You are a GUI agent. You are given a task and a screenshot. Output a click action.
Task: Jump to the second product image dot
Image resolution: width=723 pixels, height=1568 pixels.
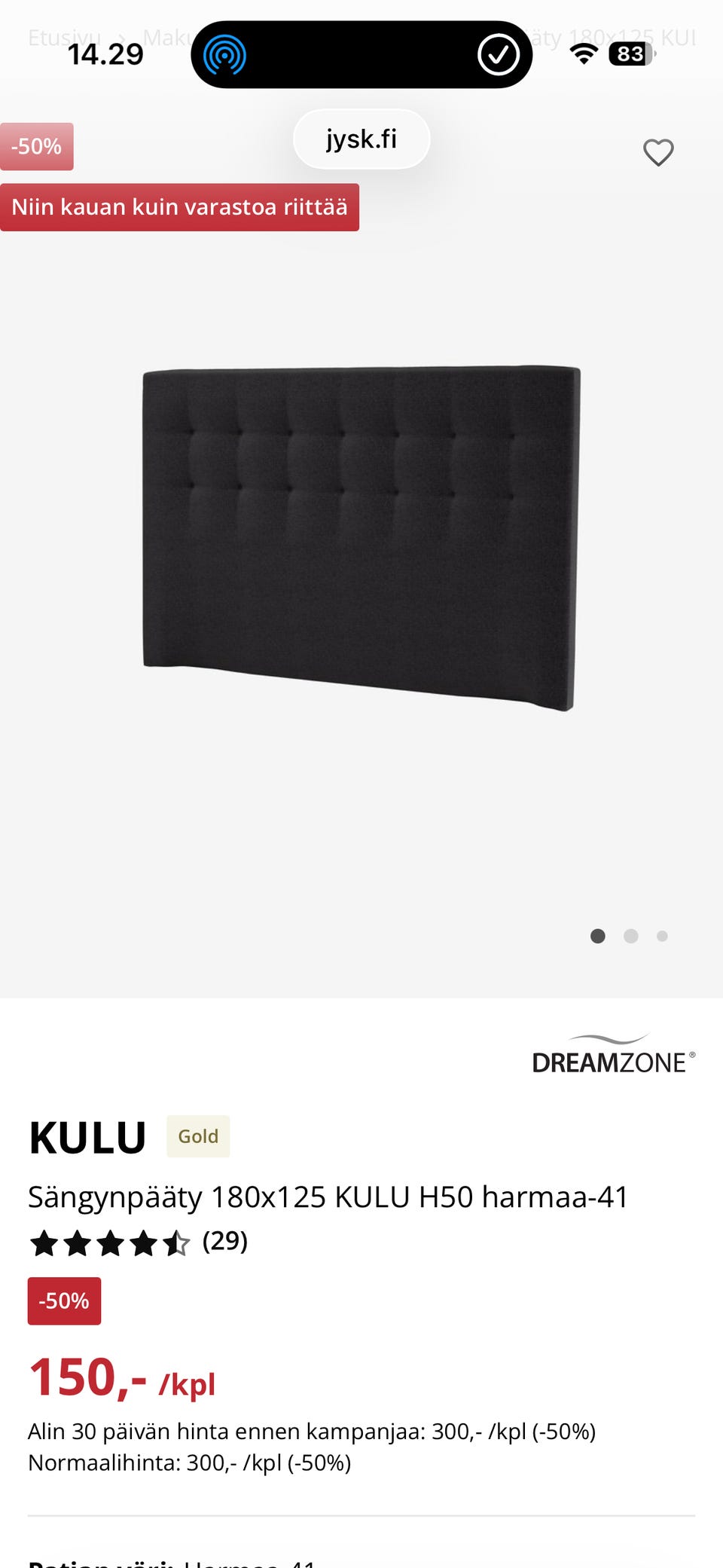631,936
